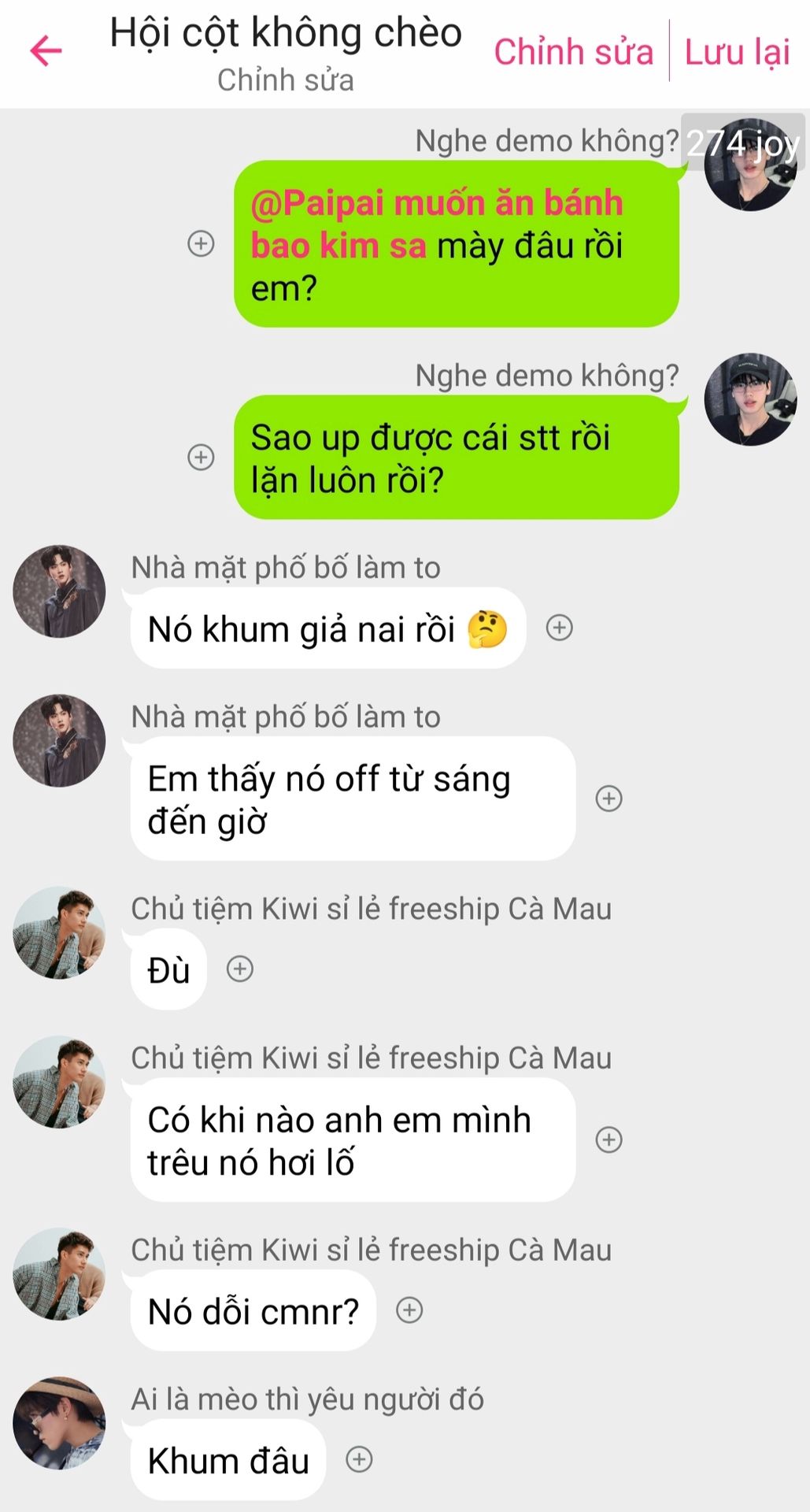Tap plus icon beside "Sao up được cái stt" message
The height and width of the screenshot is (1512, 810).
[201, 457]
